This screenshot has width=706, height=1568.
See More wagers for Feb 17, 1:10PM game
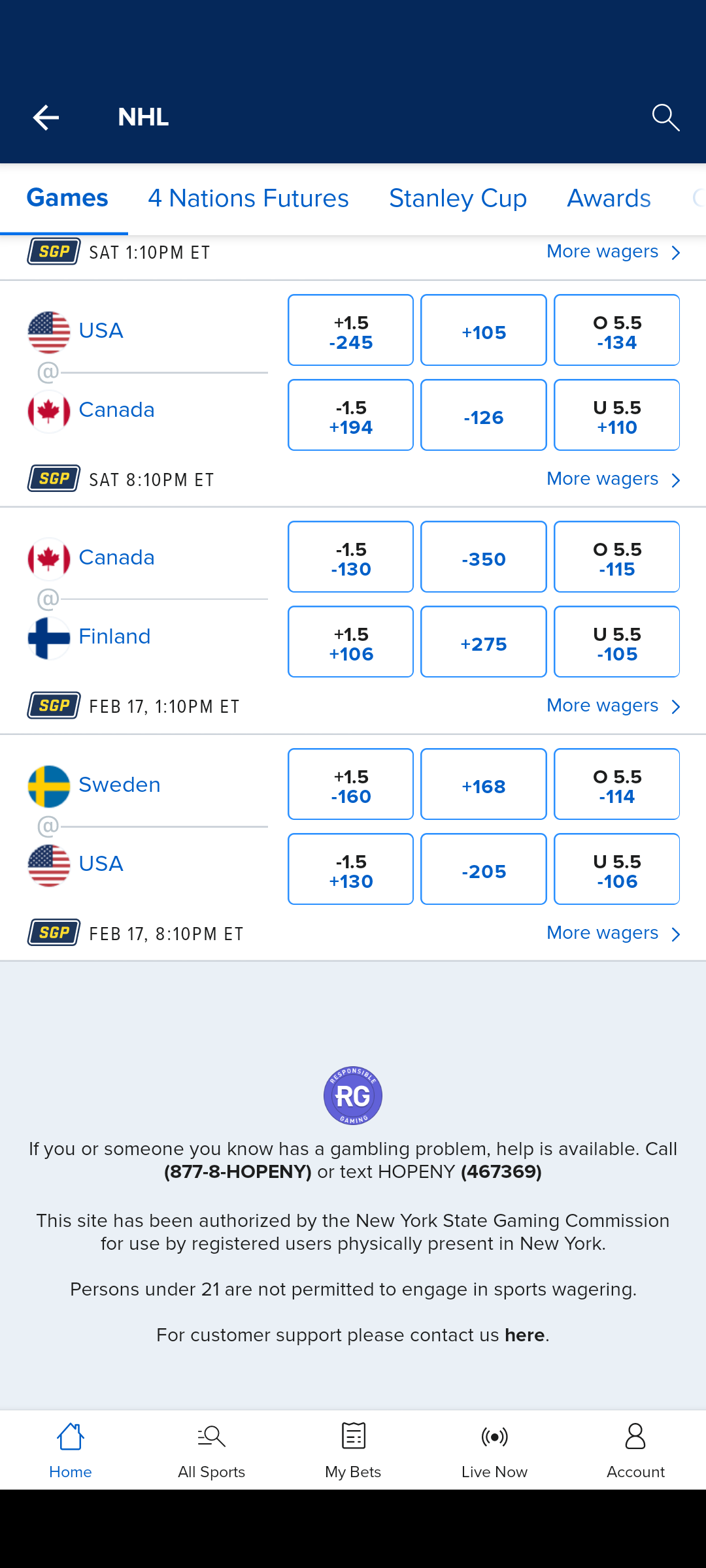click(x=613, y=706)
